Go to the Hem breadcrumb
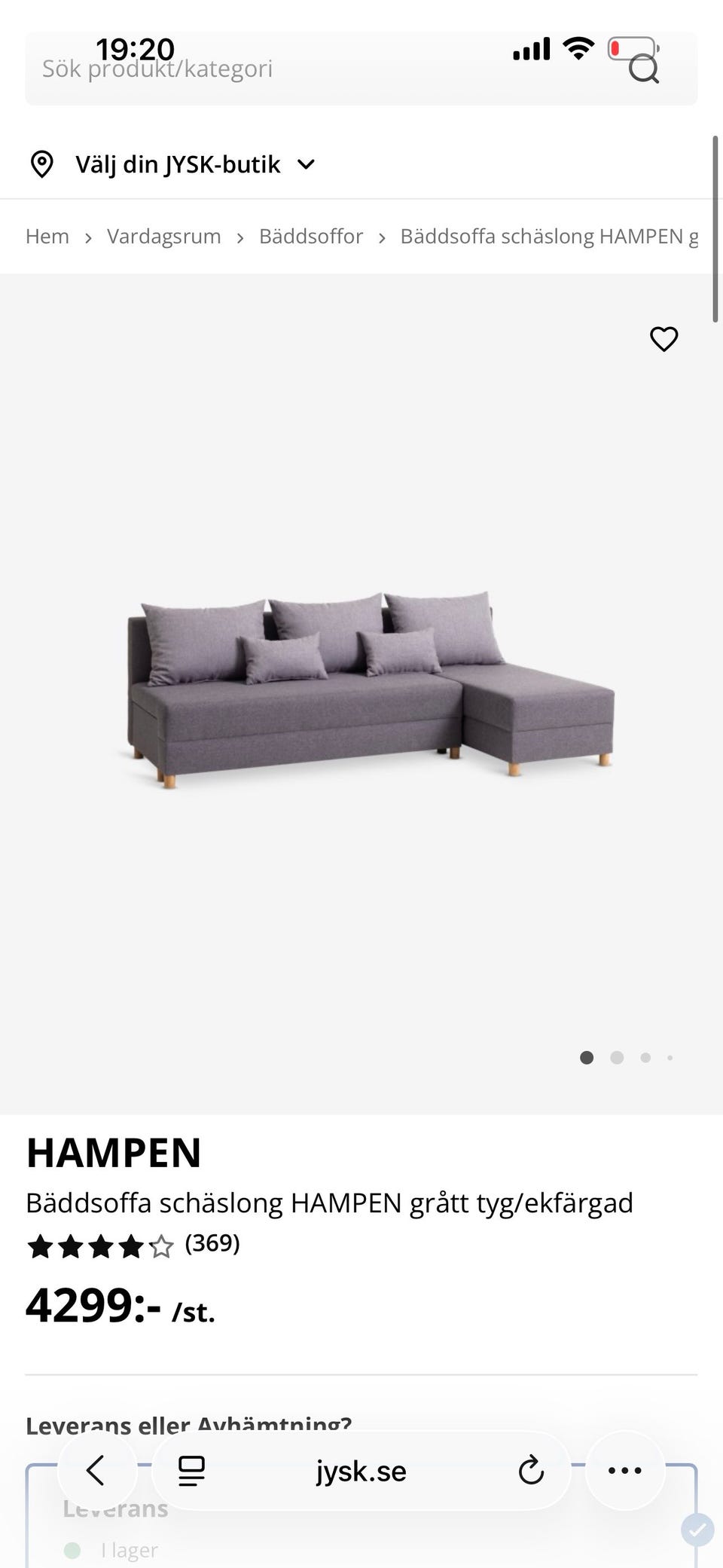This screenshot has width=723, height=1568. pyautogui.click(x=47, y=237)
